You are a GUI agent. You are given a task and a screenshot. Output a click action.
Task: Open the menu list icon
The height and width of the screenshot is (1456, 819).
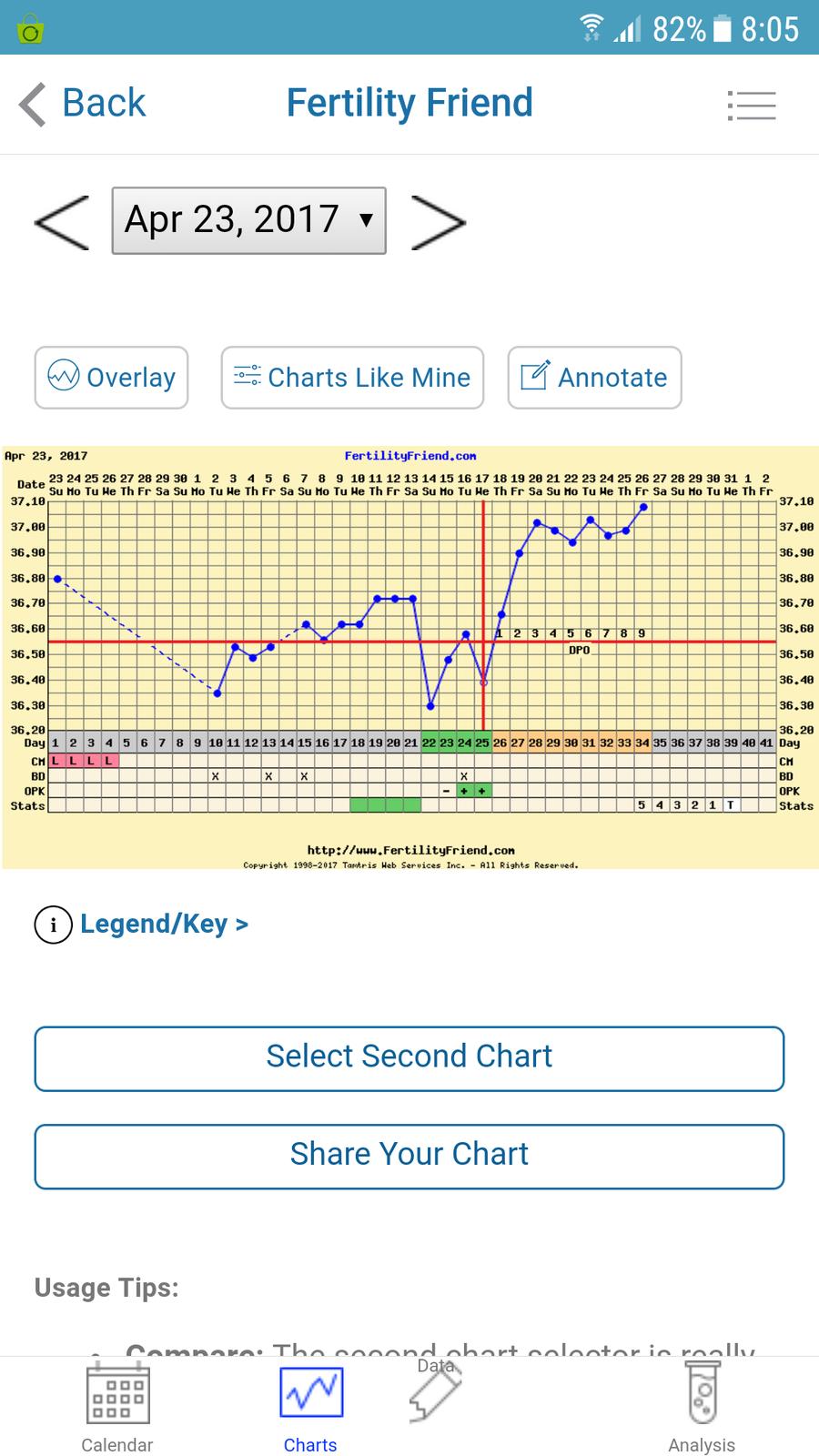752,106
